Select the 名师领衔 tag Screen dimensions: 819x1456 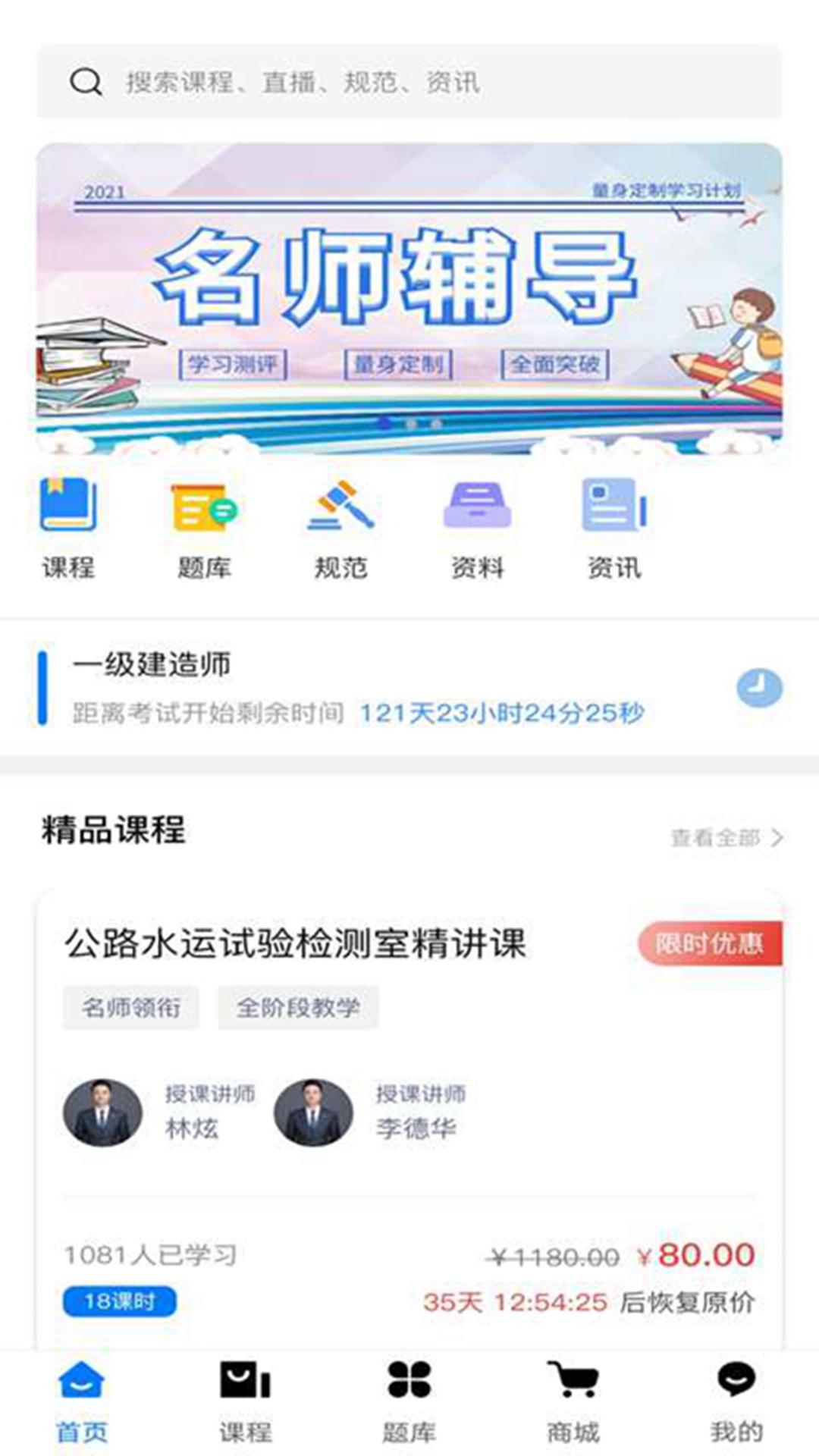pyautogui.click(x=130, y=1006)
